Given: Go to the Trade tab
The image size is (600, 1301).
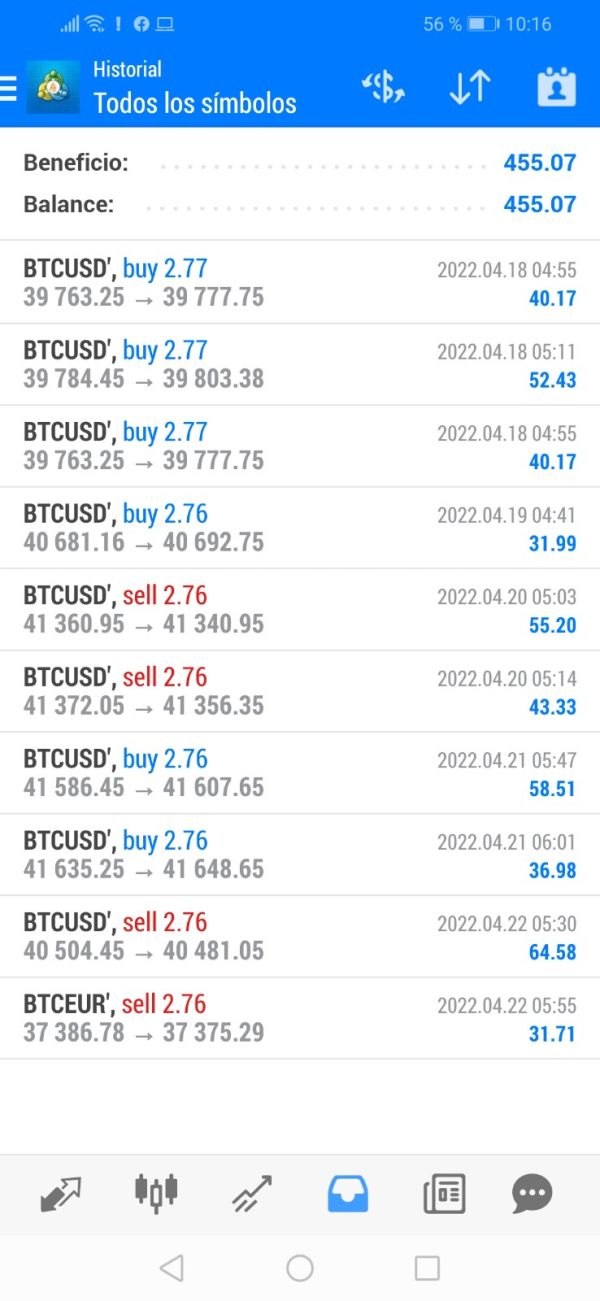Looking at the screenshot, I should click(x=252, y=1193).
